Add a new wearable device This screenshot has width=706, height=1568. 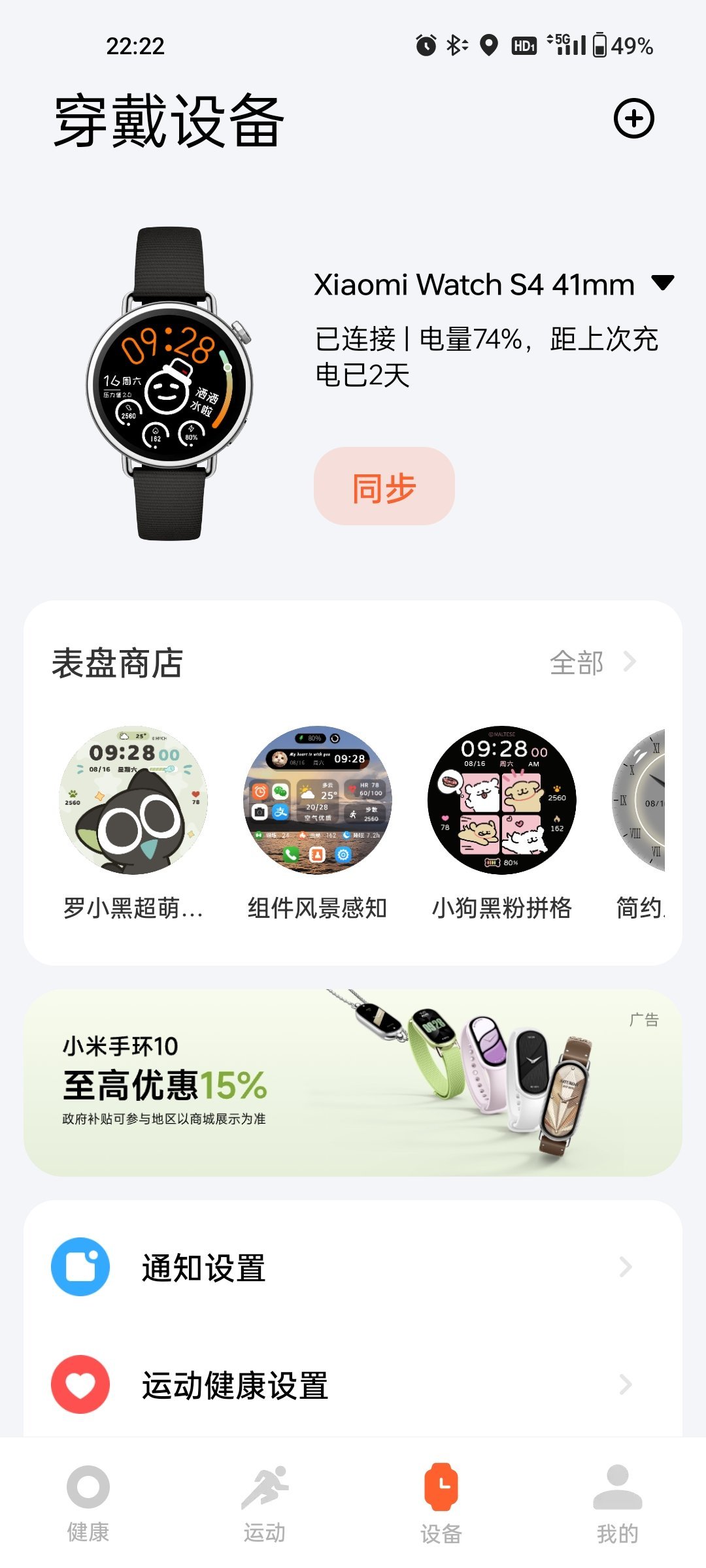(x=633, y=119)
